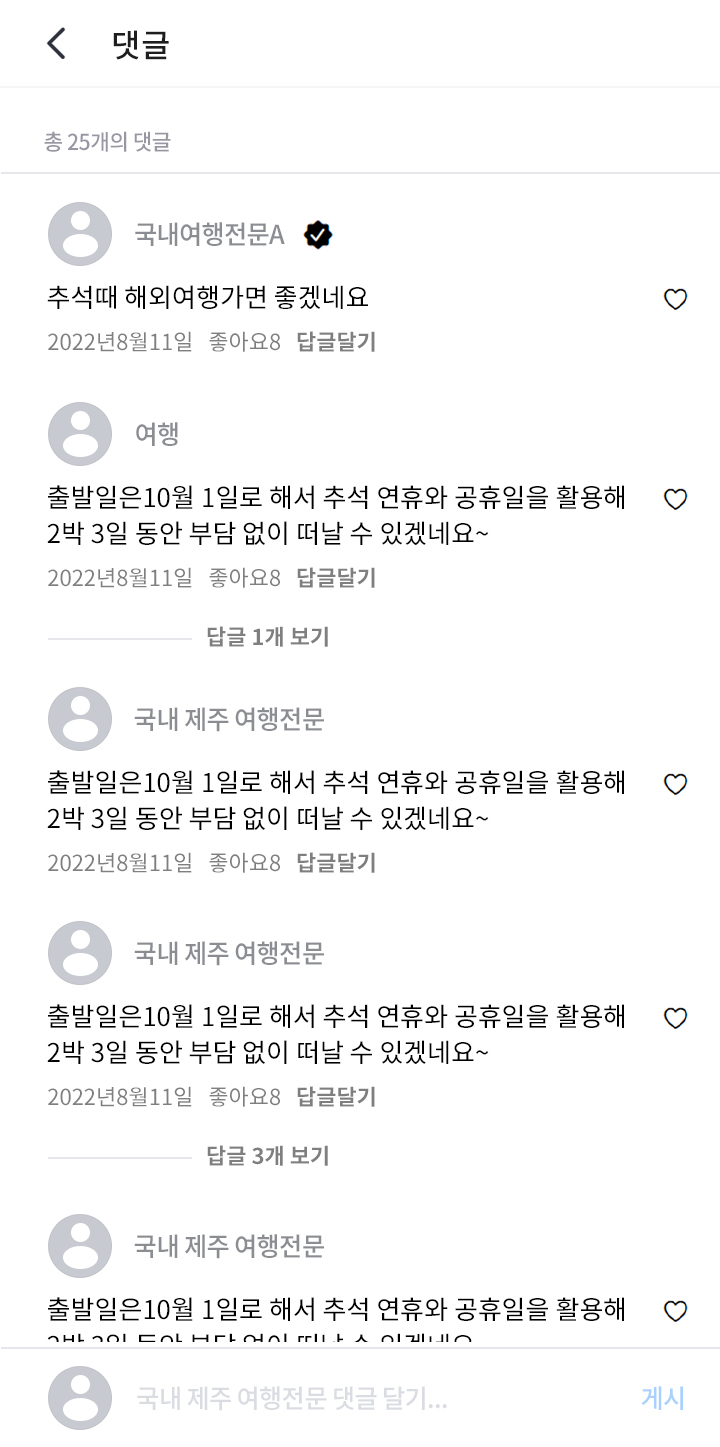Show replies via 답글 3개 보기
This screenshot has width=720, height=1447.
[267, 1156]
